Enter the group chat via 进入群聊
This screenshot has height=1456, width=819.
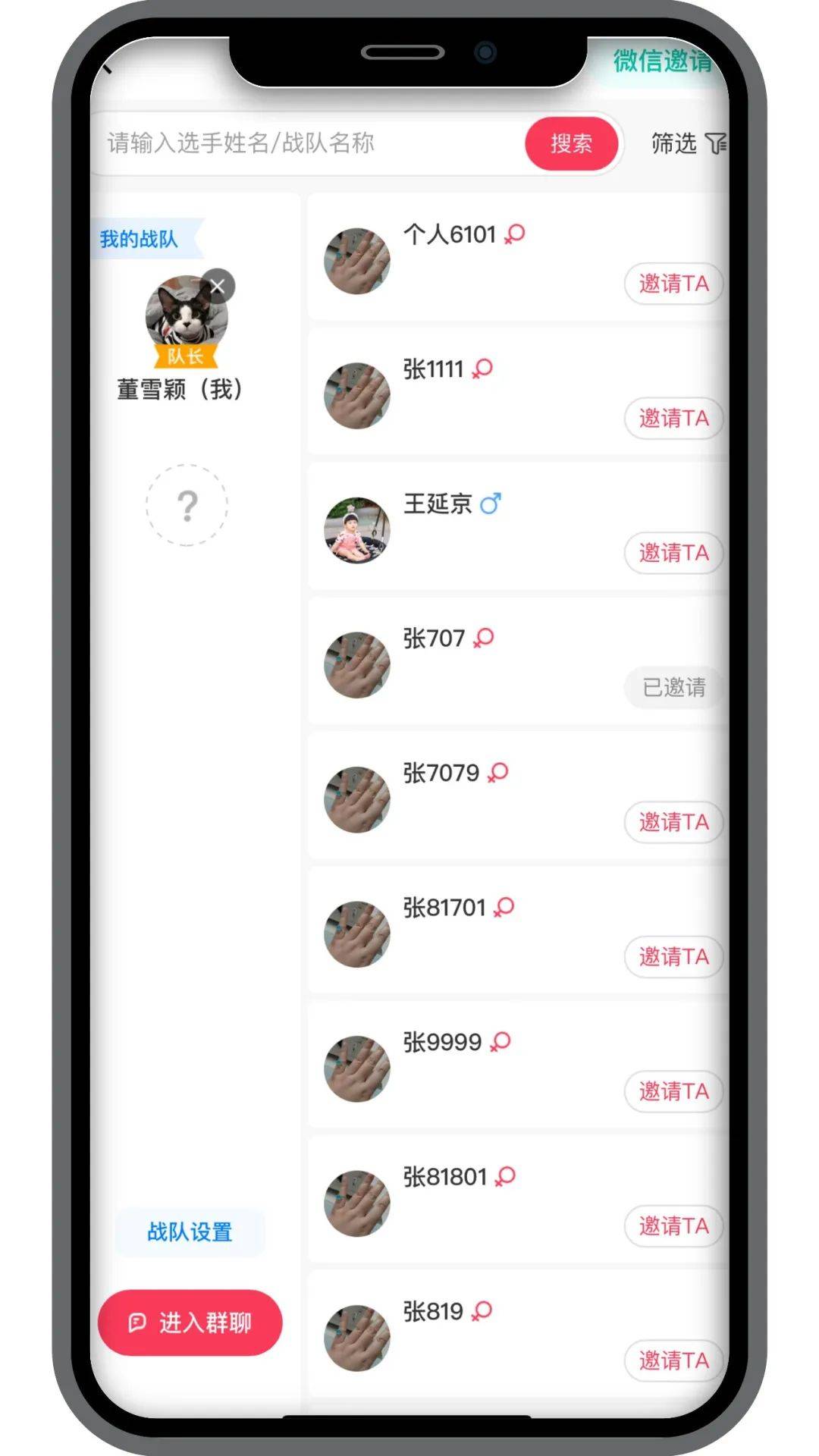[x=190, y=1323]
